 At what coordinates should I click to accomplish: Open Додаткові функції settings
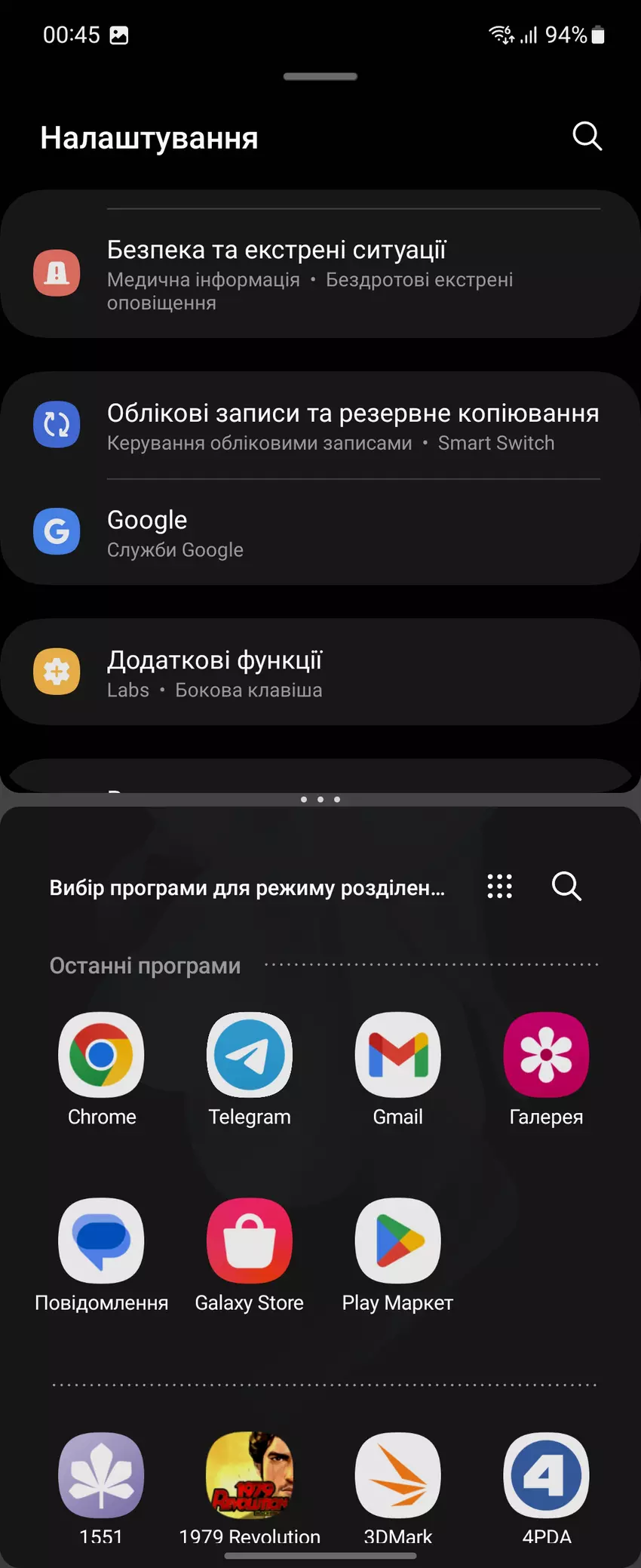tap(320, 672)
